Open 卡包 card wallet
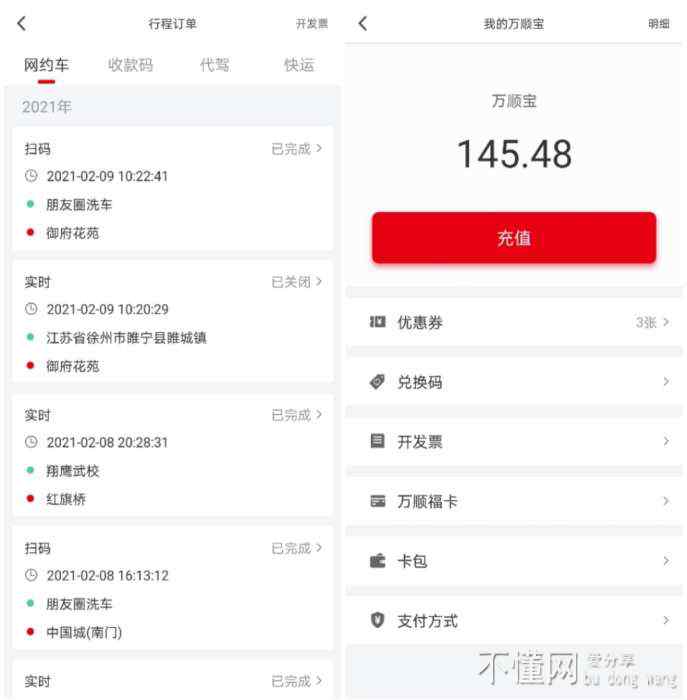This screenshot has width=687, height=700. point(514,561)
